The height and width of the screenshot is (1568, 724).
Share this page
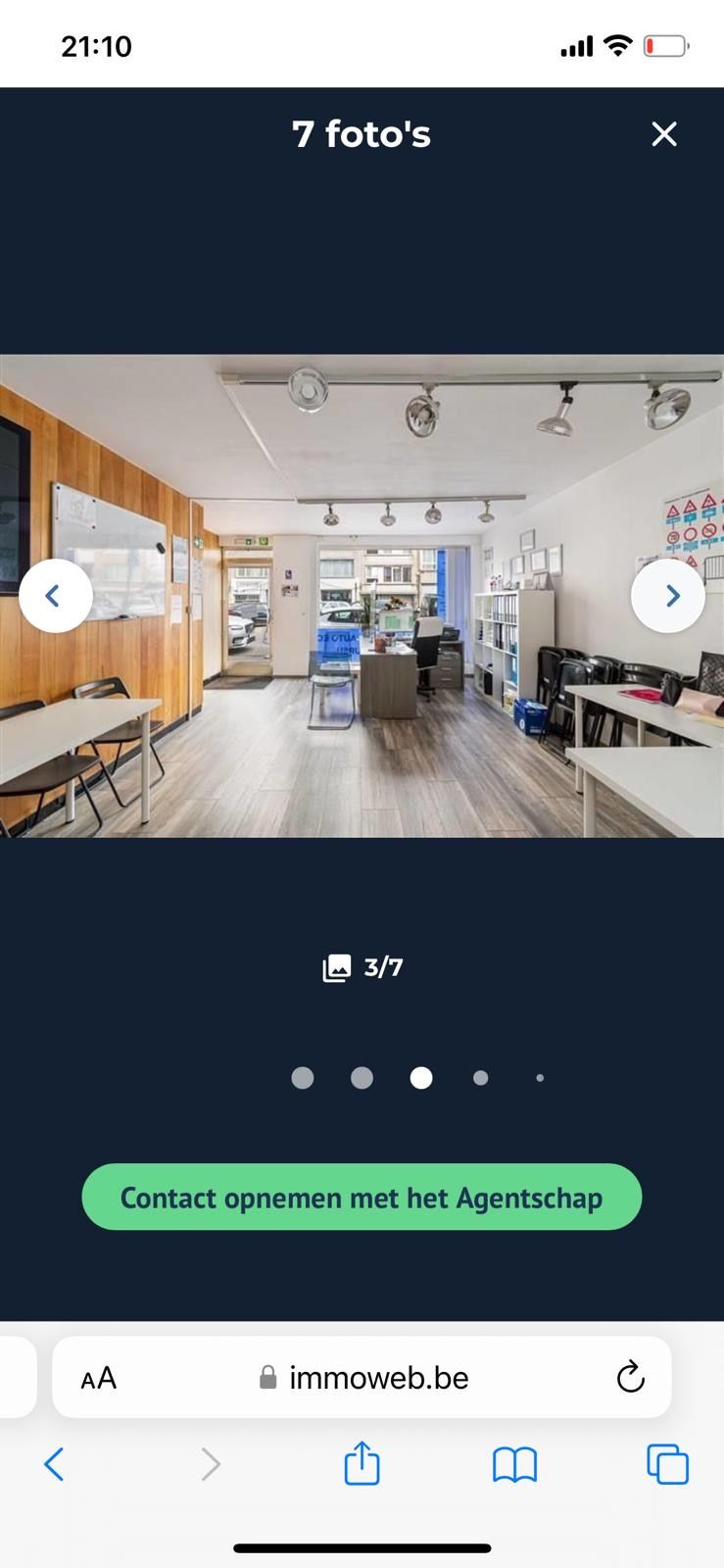362,1463
